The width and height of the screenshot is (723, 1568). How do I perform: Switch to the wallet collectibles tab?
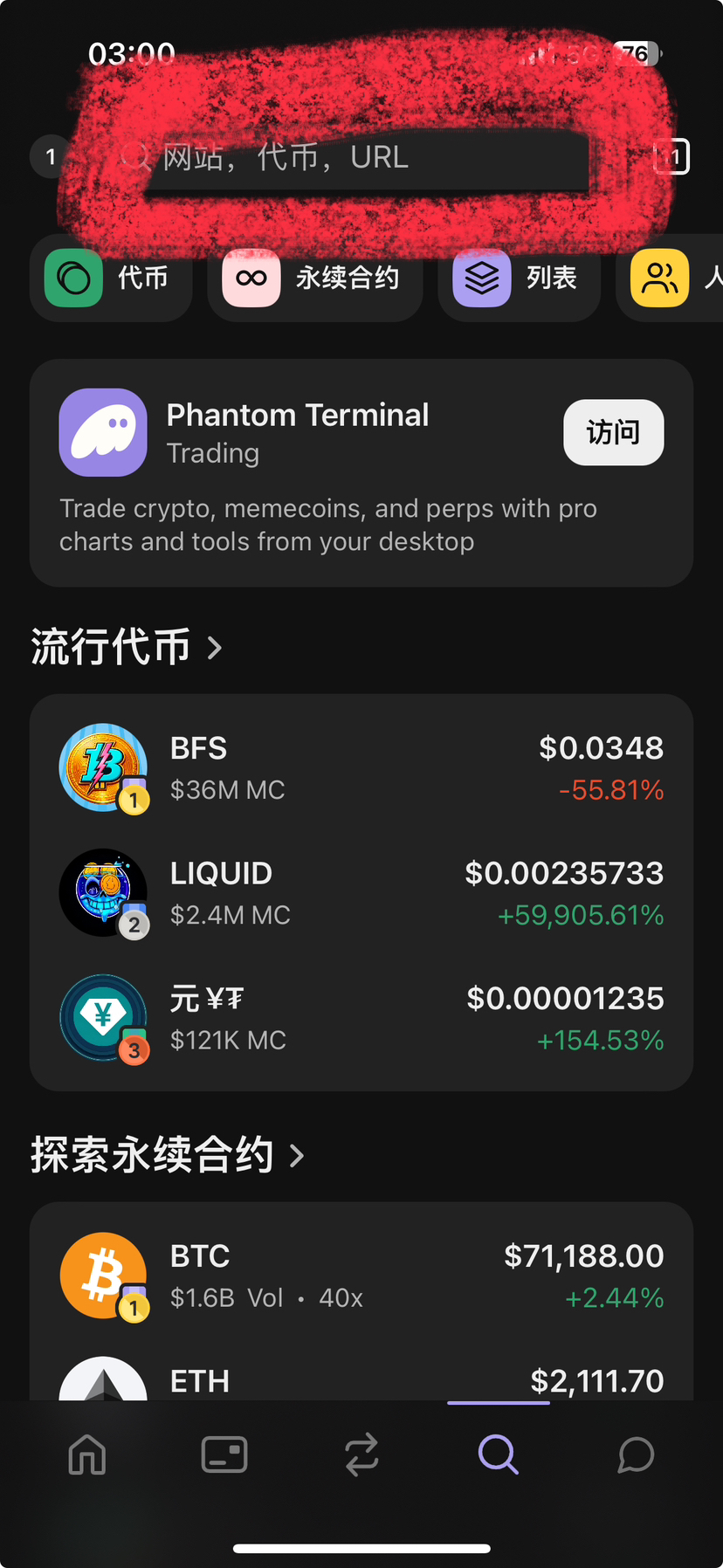click(x=224, y=1455)
